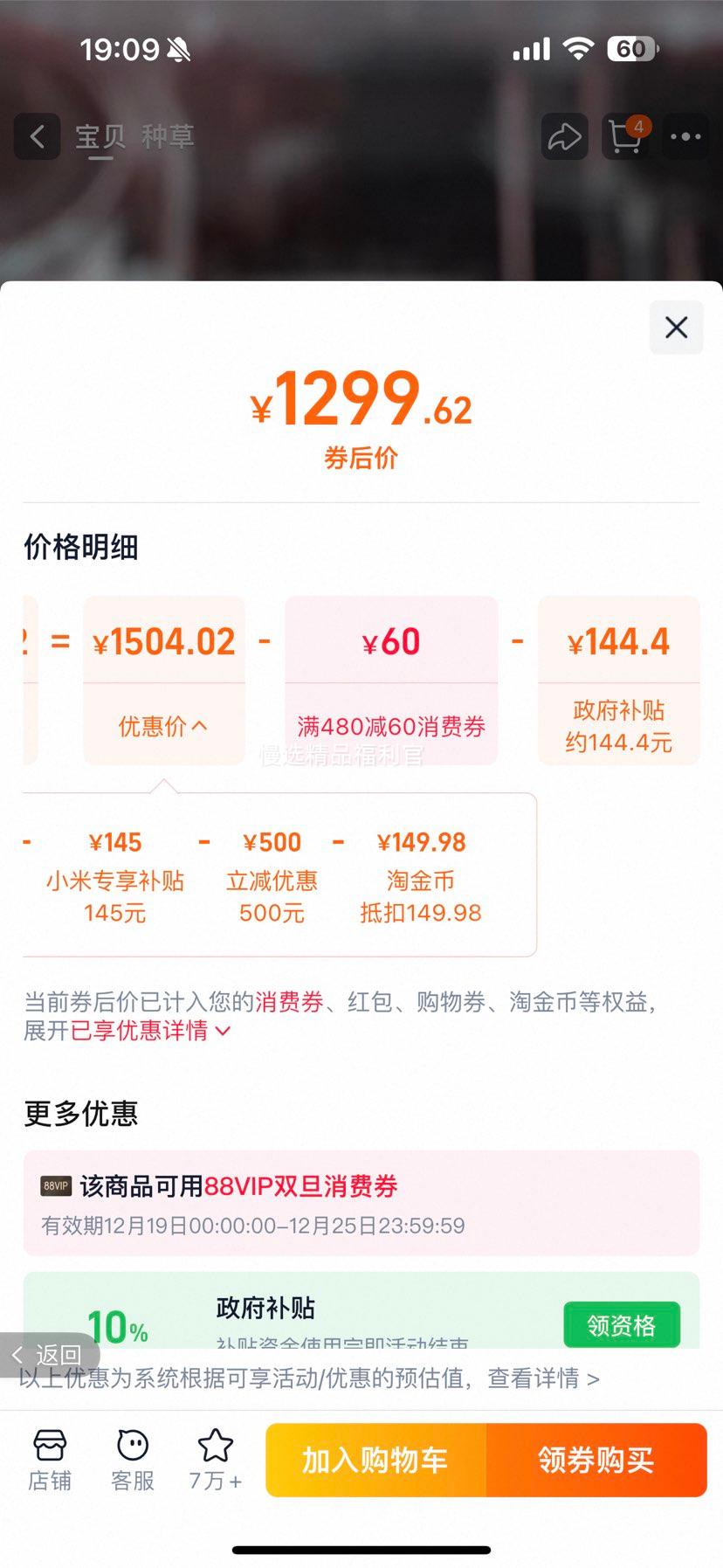Viewport: 723px width, 1568px height.
Task: Tap 领资格 for the government subsidy
Action: pyautogui.click(x=622, y=1324)
